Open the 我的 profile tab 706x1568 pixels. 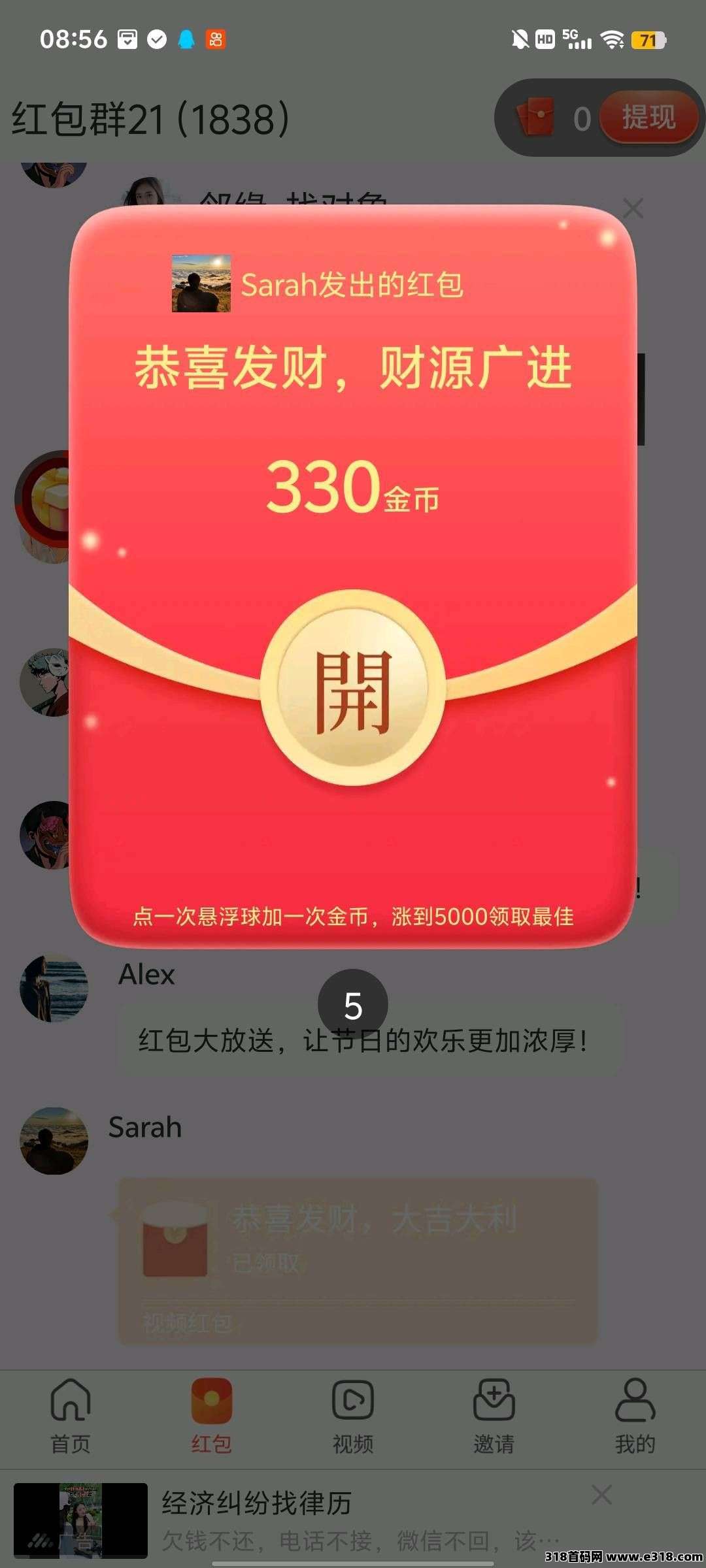tap(635, 1416)
